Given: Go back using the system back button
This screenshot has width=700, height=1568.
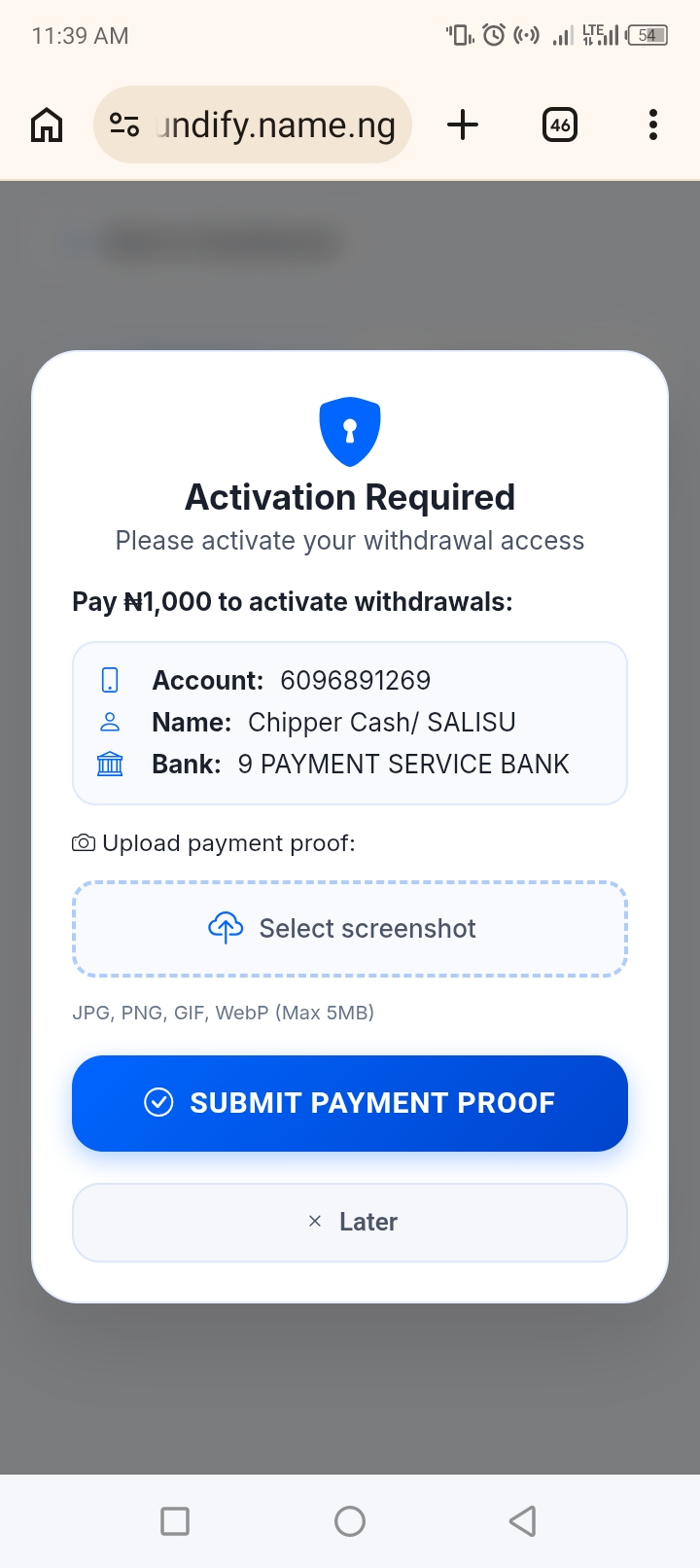Looking at the screenshot, I should tap(522, 1520).
